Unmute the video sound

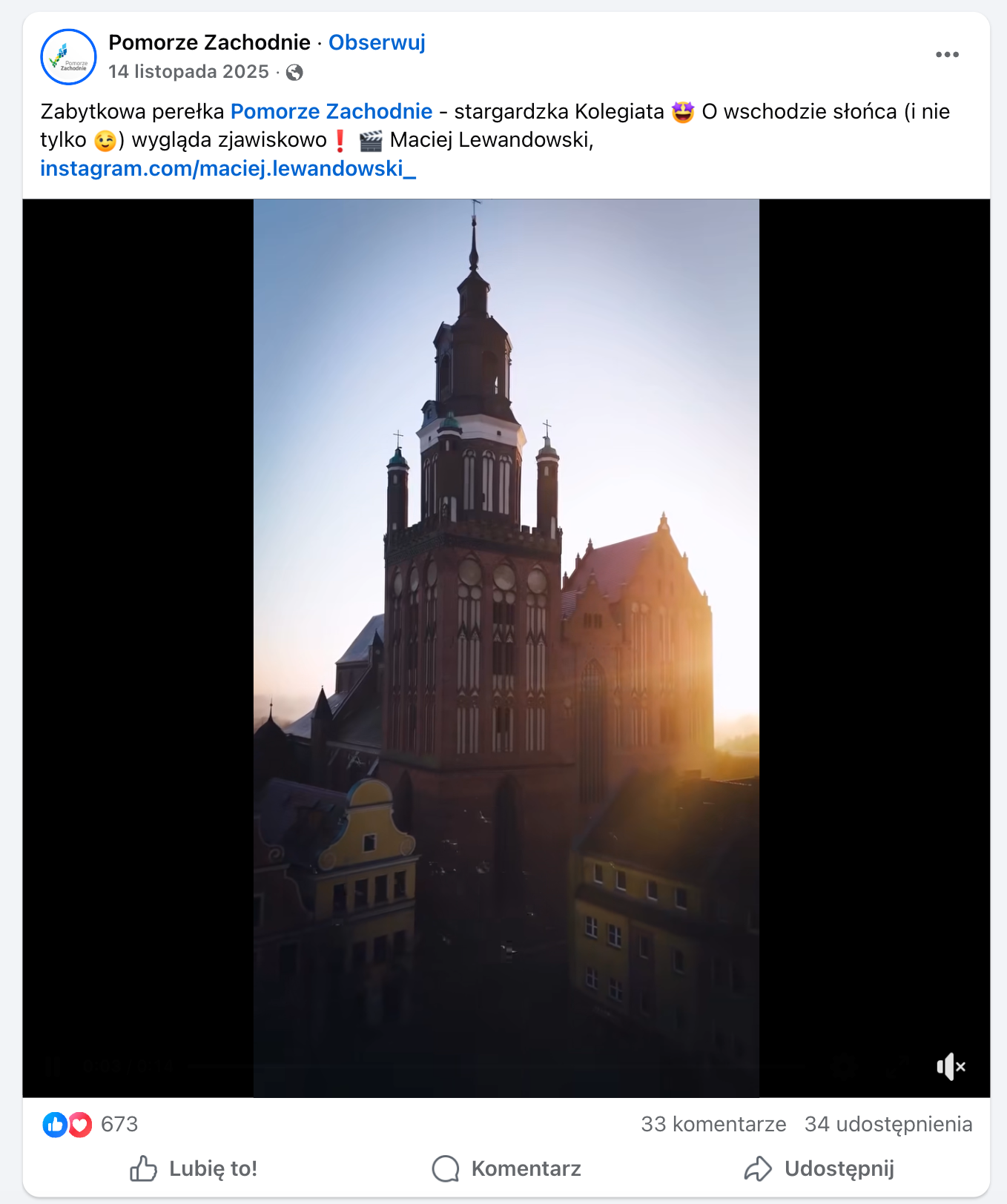(x=950, y=1067)
